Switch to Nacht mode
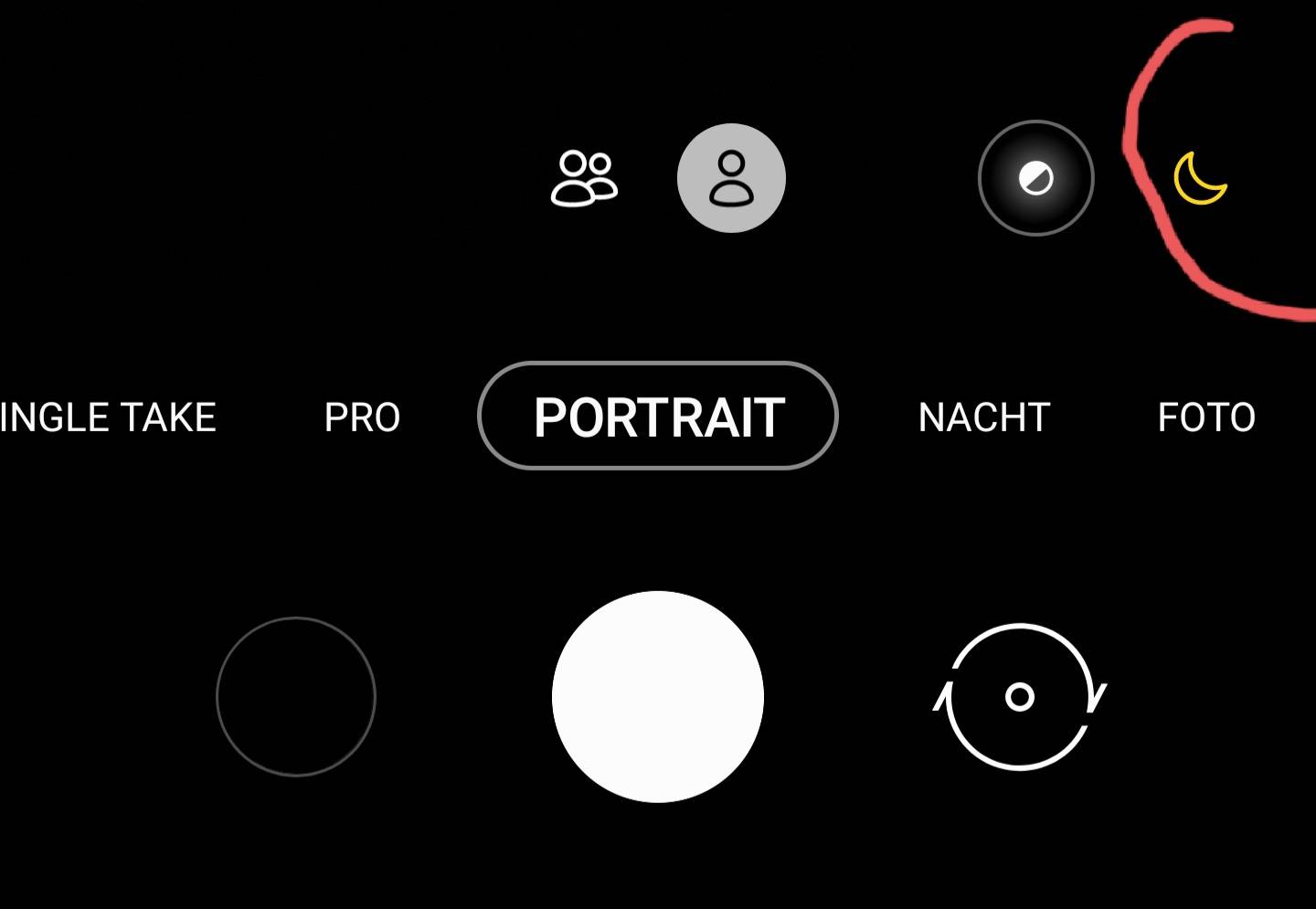The image size is (1316, 909). [x=983, y=418]
